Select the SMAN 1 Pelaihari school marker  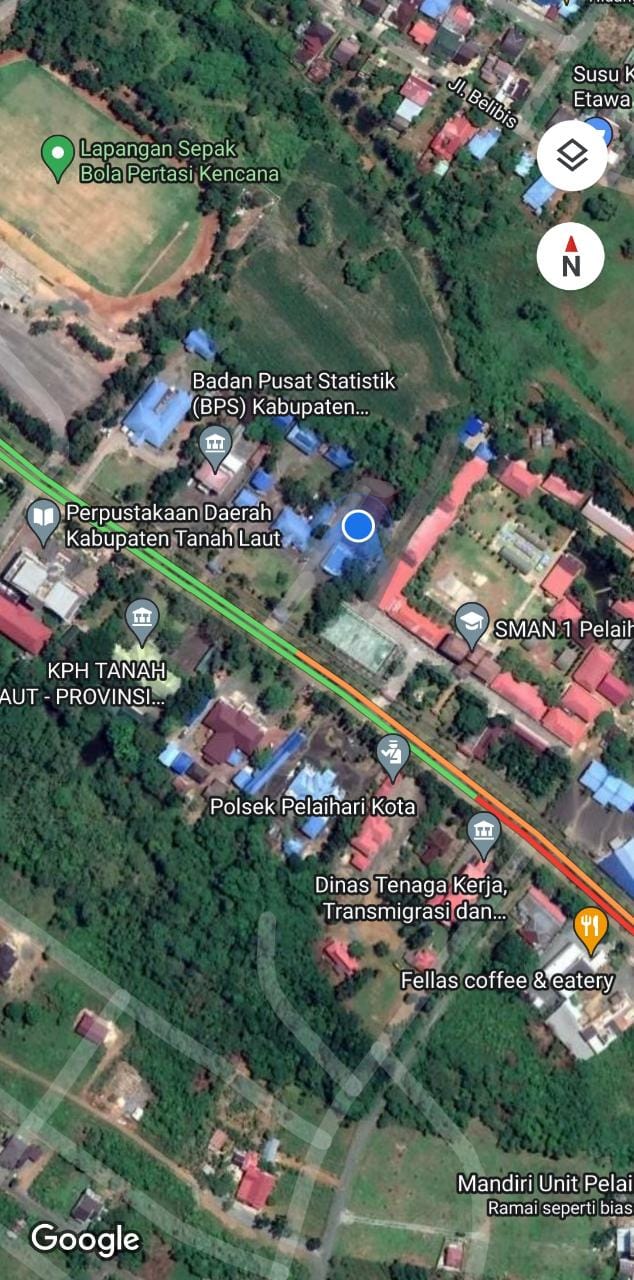(472, 621)
